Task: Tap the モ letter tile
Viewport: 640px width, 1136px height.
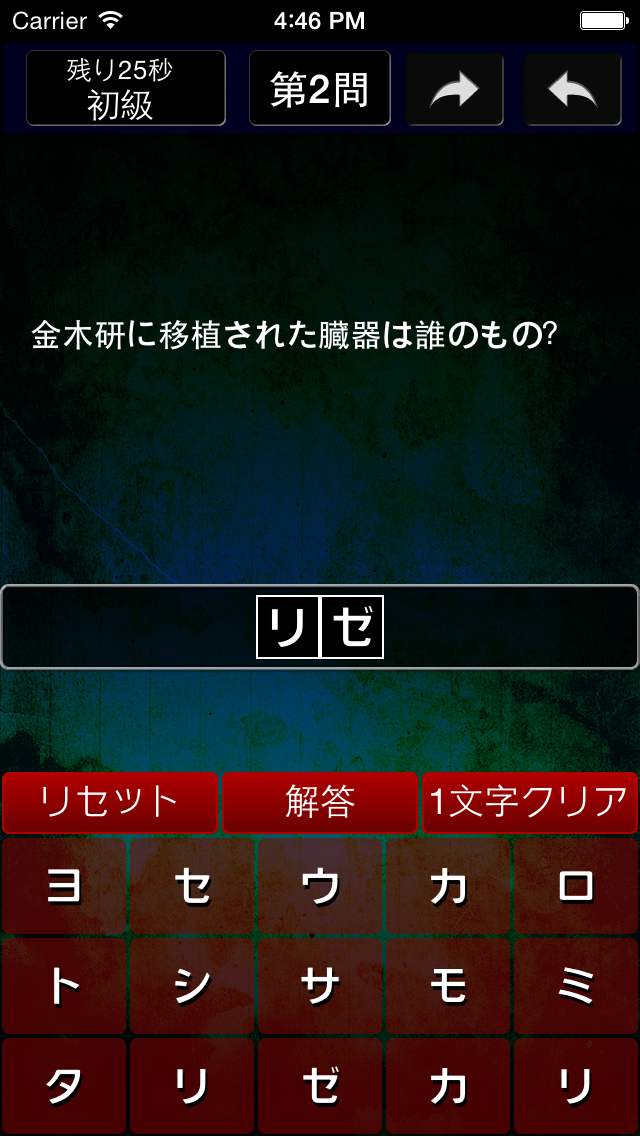Action: coord(448,987)
